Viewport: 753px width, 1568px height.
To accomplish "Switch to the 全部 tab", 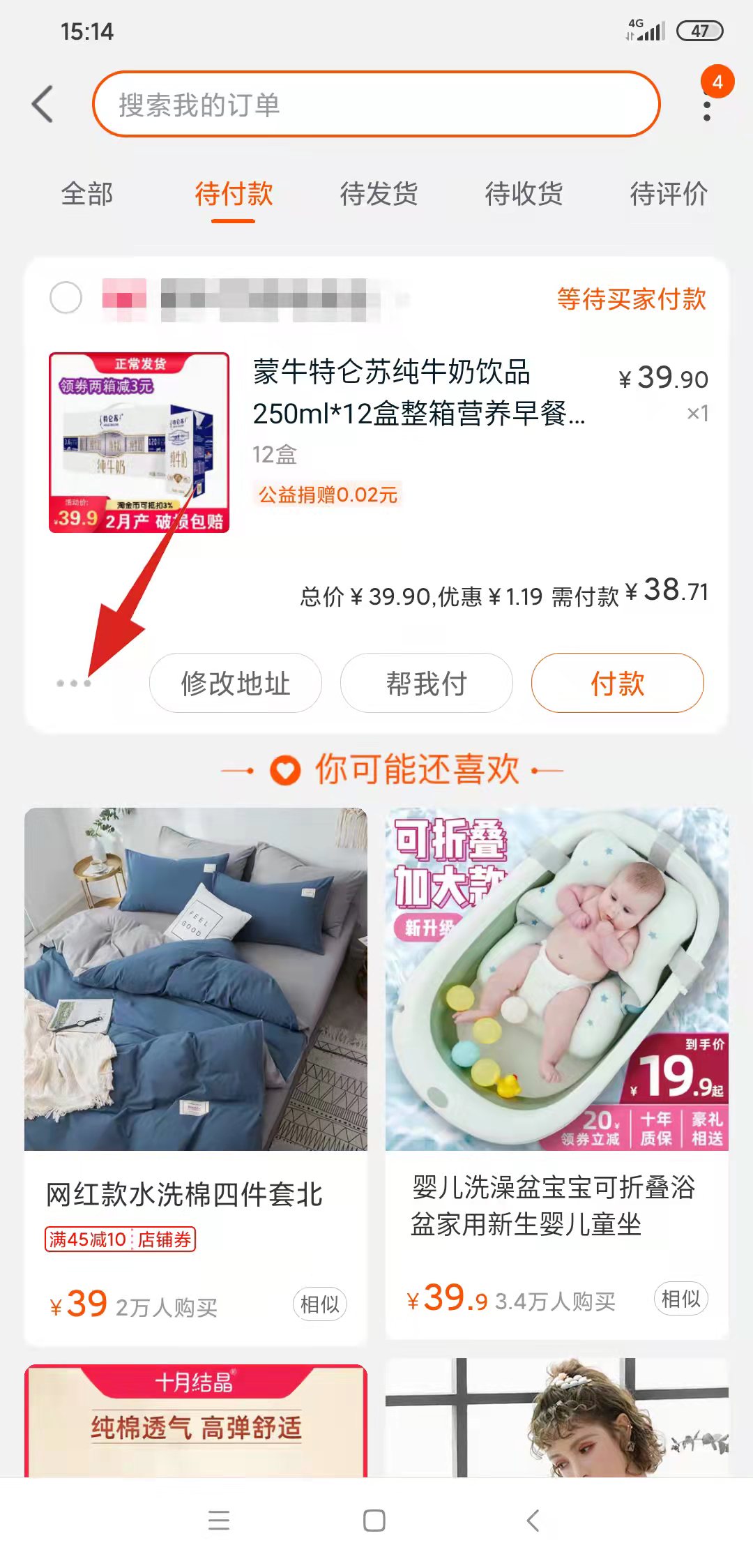I will [x=87, y=194].
